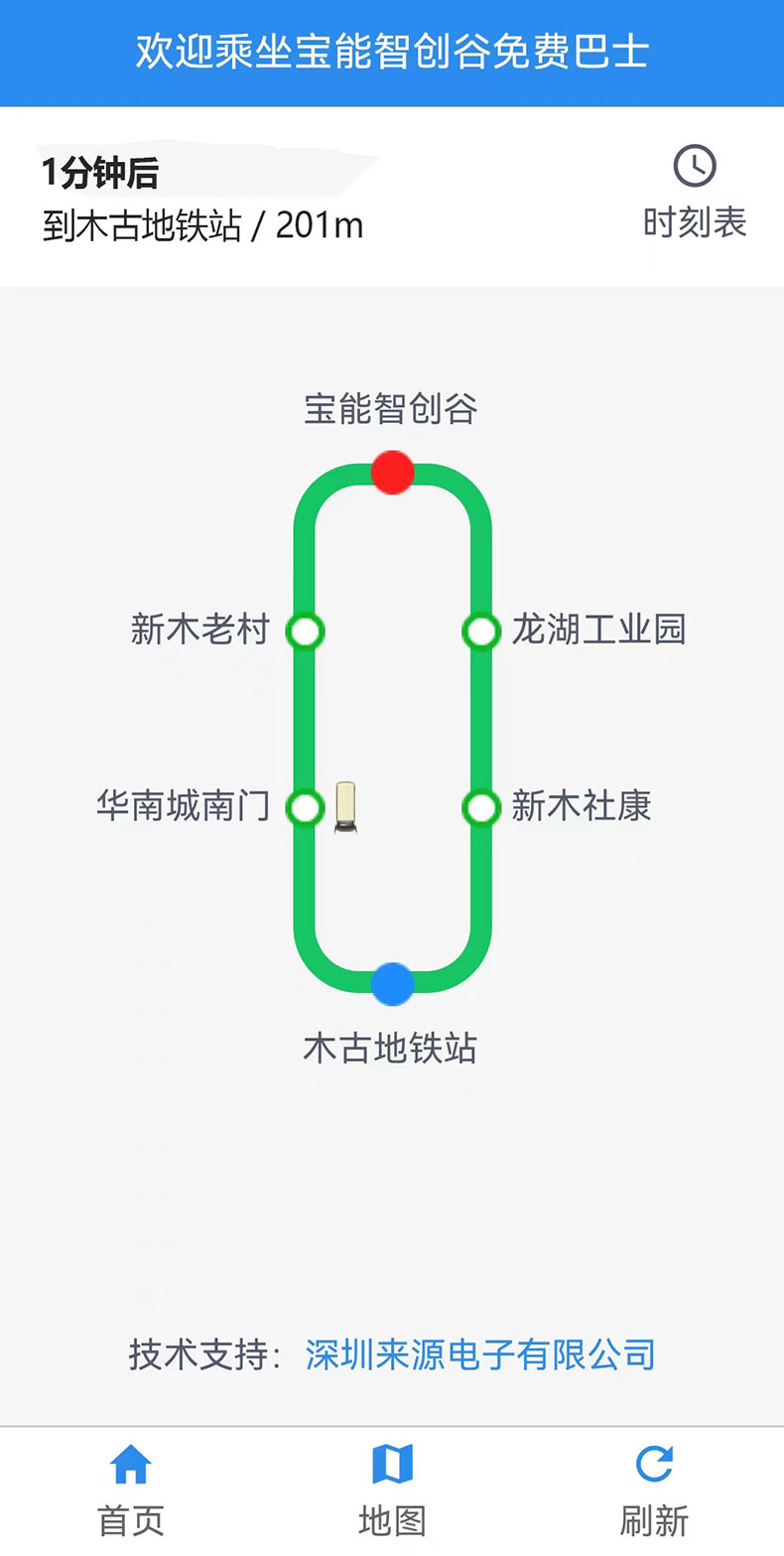The image size is (784, 1556).
Task: Select the 新木老村 stop
Action: (305, 631)
